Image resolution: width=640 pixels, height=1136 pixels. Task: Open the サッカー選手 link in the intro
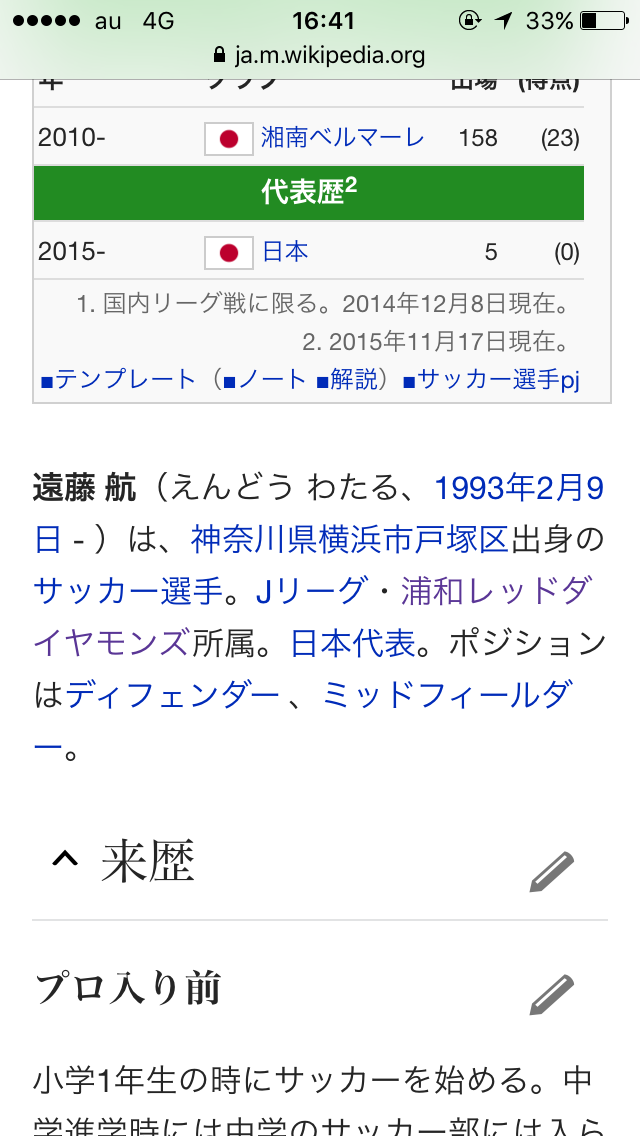point(128,591)
